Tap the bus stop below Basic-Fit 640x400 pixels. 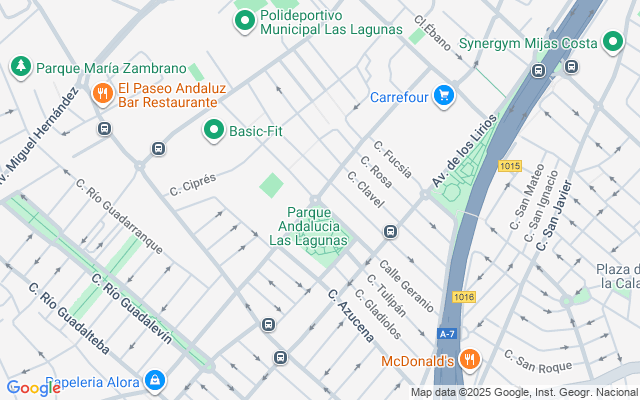pyautogui.click(x=158, y=149)
